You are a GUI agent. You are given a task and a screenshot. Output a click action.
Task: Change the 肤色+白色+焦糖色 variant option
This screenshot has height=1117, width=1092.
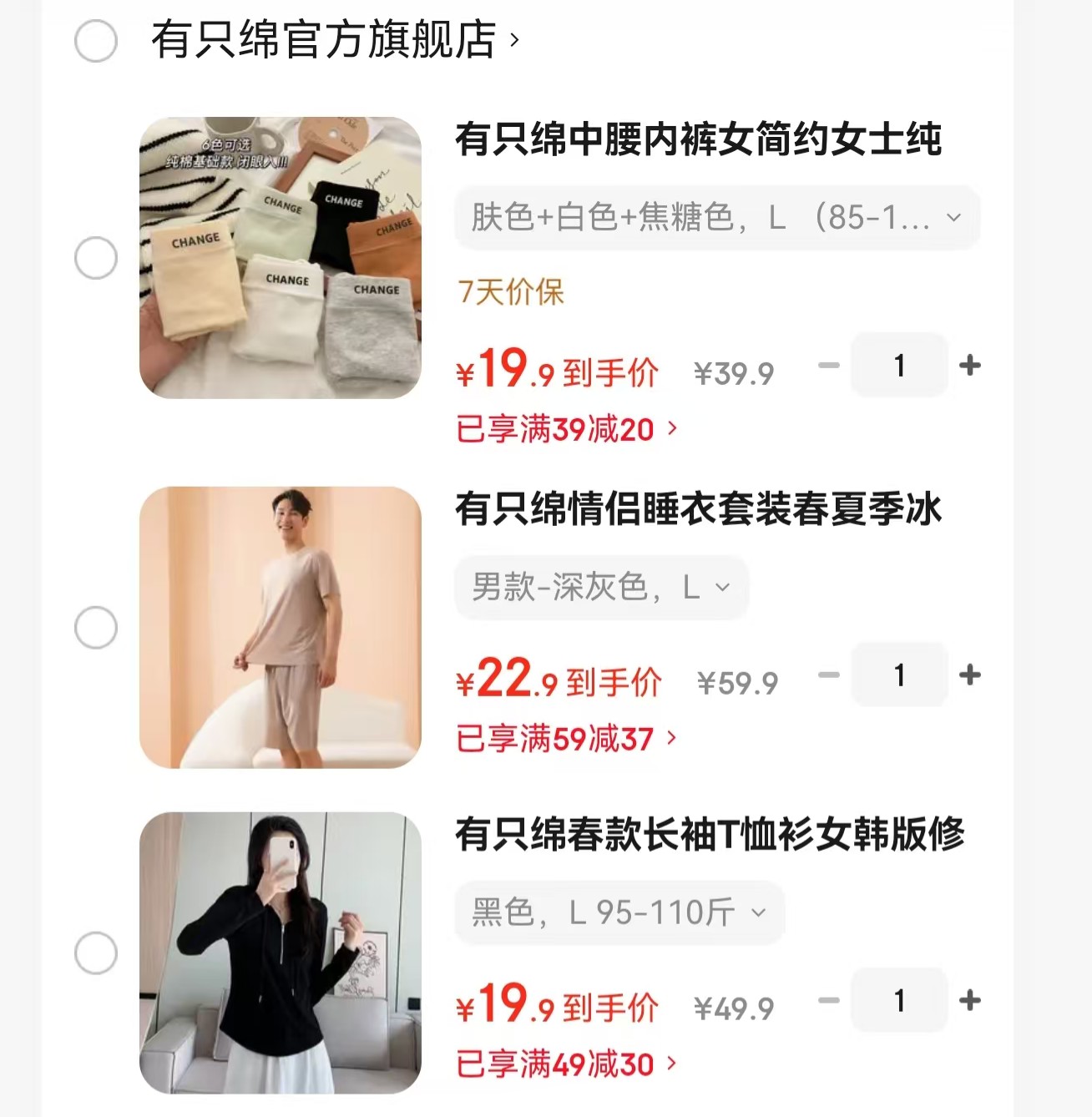[x=716, y=218]
